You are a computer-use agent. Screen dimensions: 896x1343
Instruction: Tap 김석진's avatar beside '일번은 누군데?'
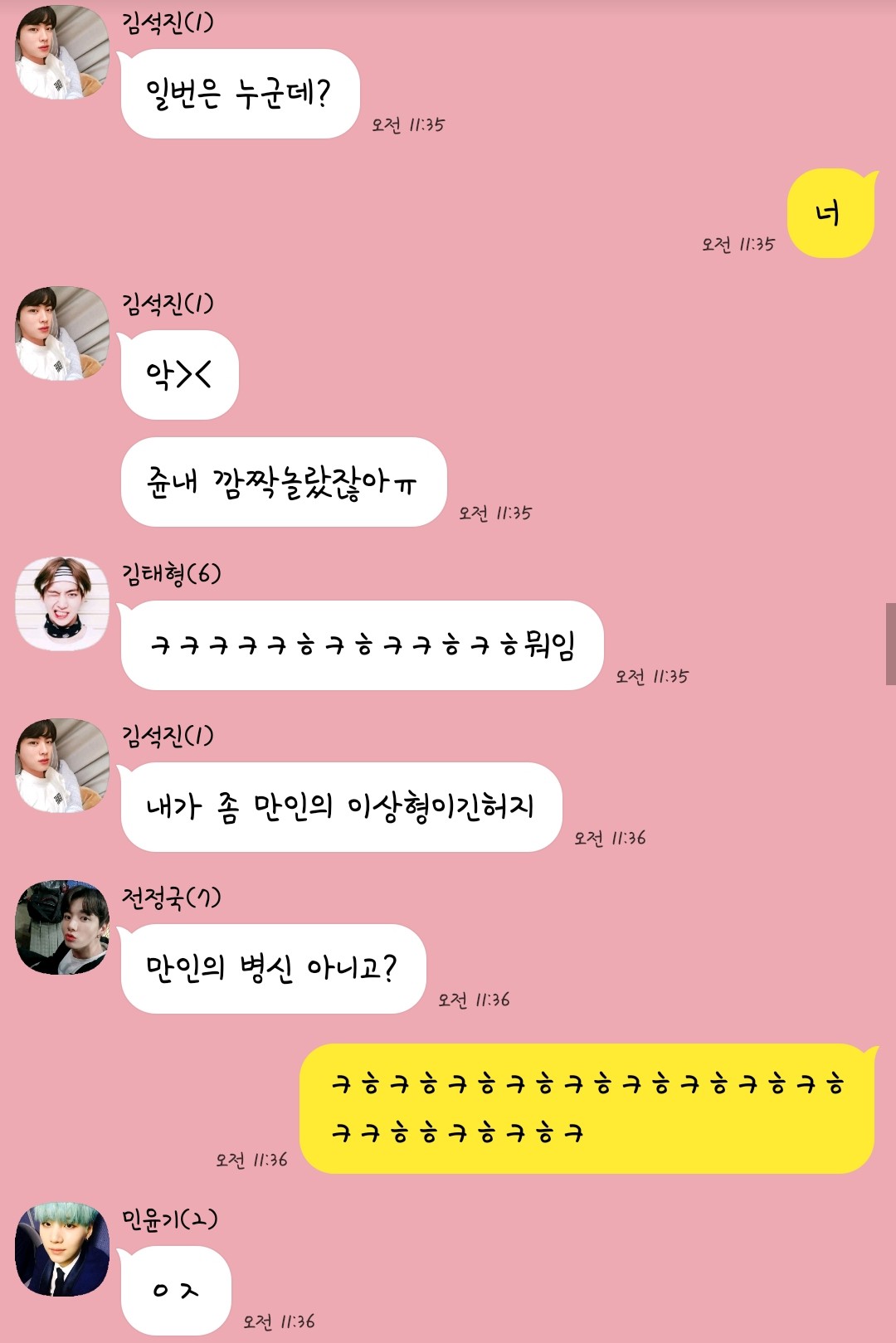[x=62, y=51]
